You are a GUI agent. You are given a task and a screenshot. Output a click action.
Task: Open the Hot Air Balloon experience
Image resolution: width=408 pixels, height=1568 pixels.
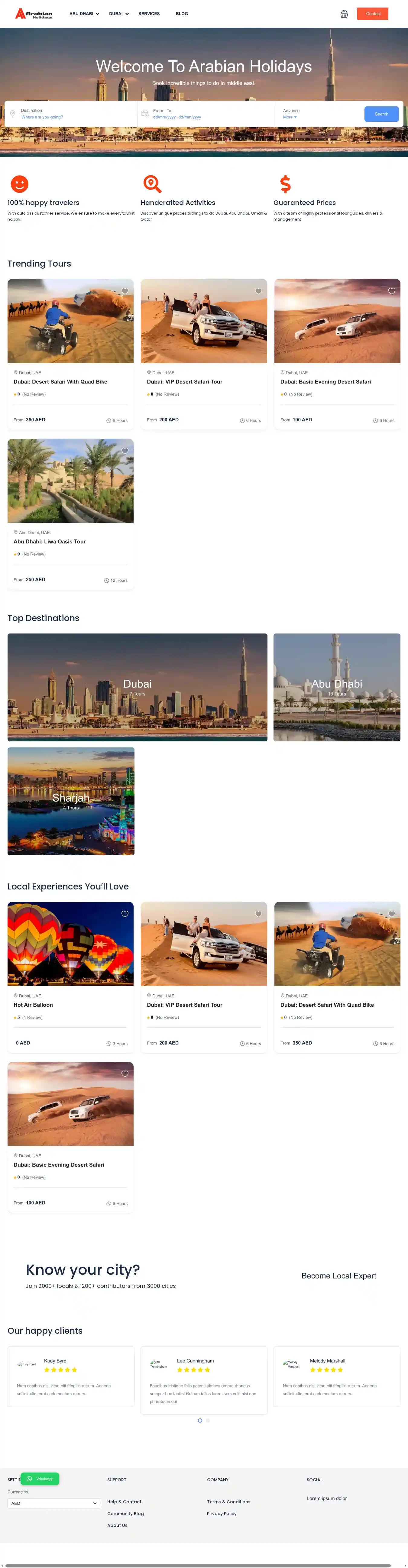[34, 1005]
